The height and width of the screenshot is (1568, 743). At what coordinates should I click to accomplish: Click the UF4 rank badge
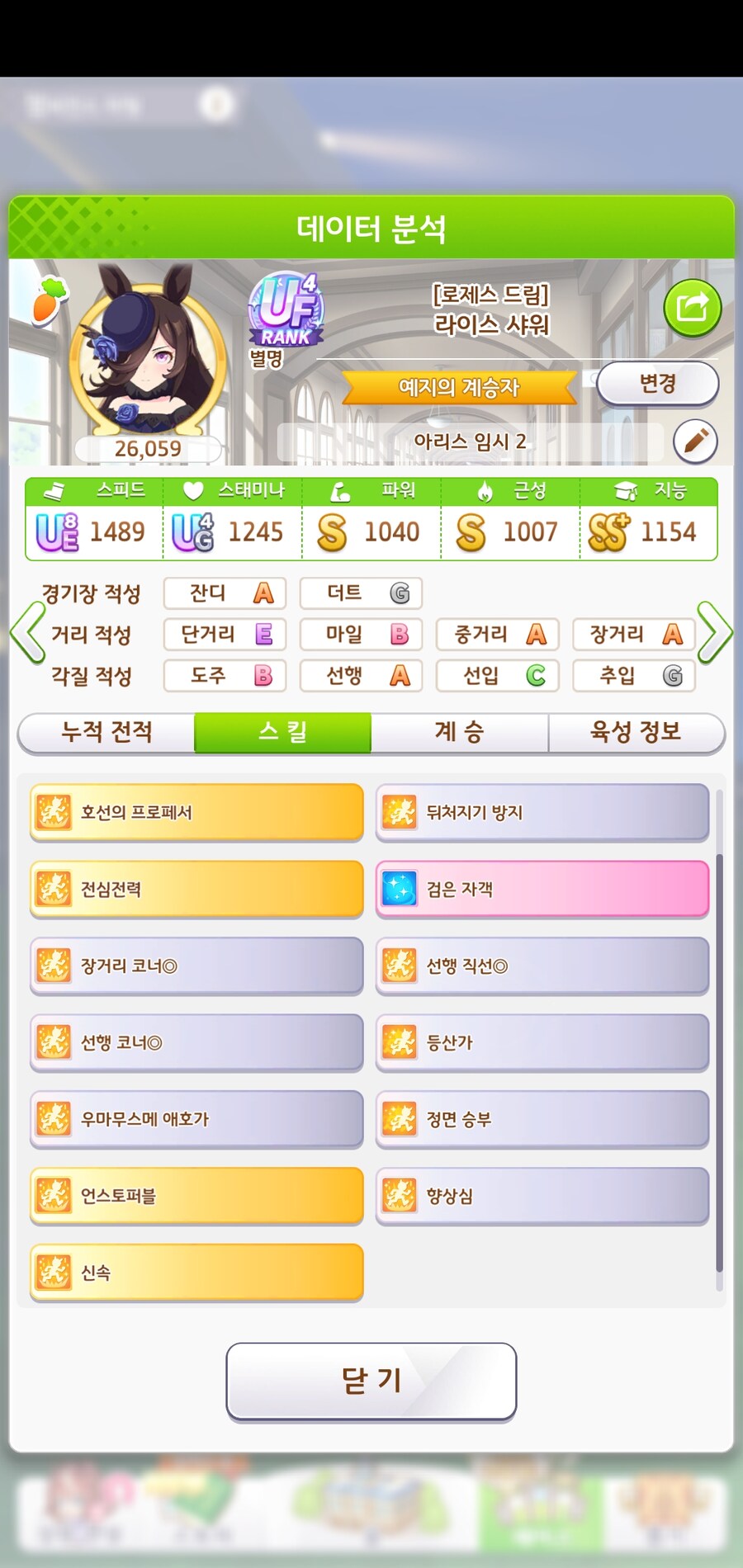click(285, 309)
